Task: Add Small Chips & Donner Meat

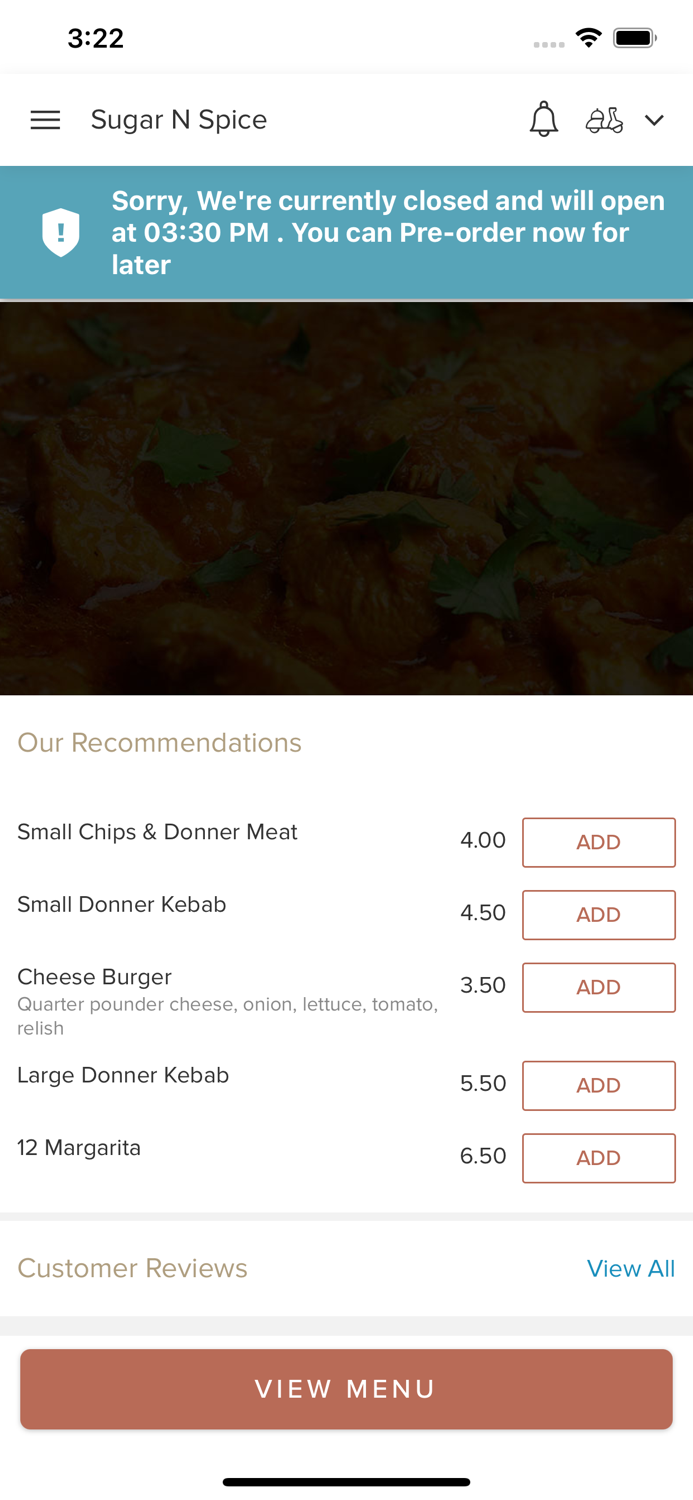Action: point(598,842)
